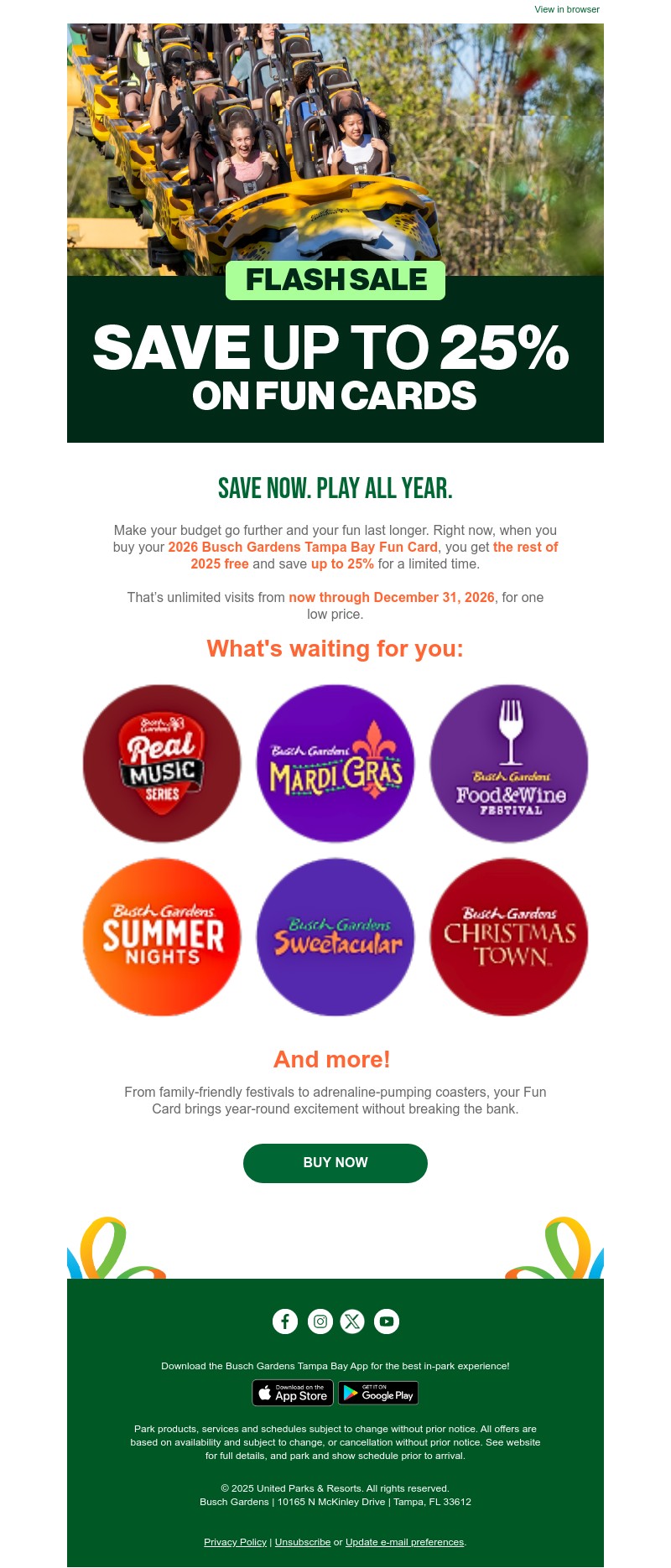Image resolution: width=671 pixels, height=1568 pixels.
Task: Read the Privacy Policy
Action: click(x=235, y=1542)
